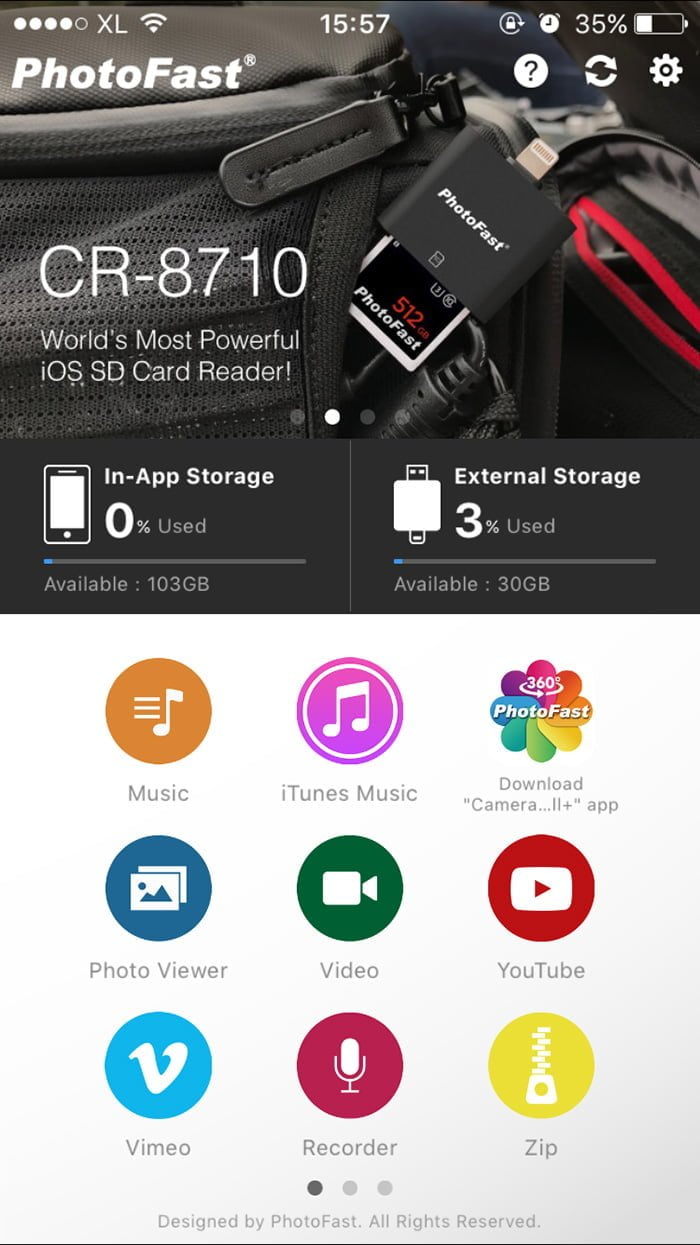Start the Recorder
This screenshot has height=1245, width=700.
(349, 1065)
